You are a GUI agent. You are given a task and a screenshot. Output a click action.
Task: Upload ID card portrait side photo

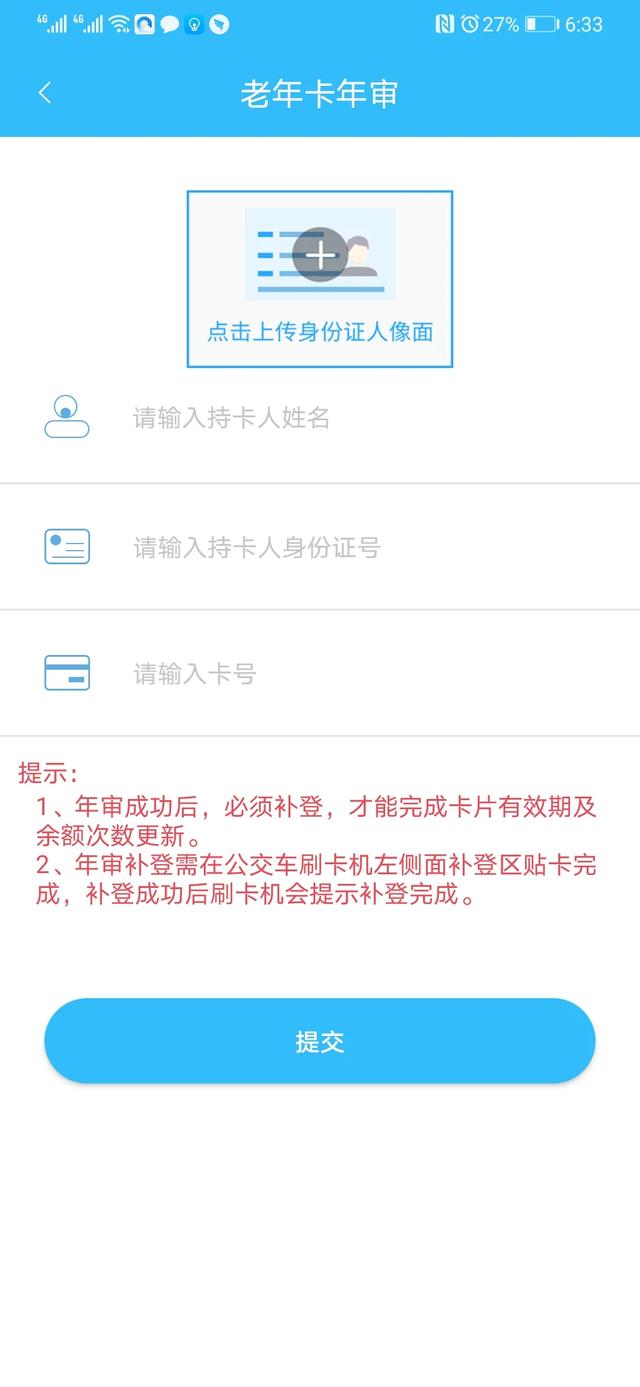[320, 278]
